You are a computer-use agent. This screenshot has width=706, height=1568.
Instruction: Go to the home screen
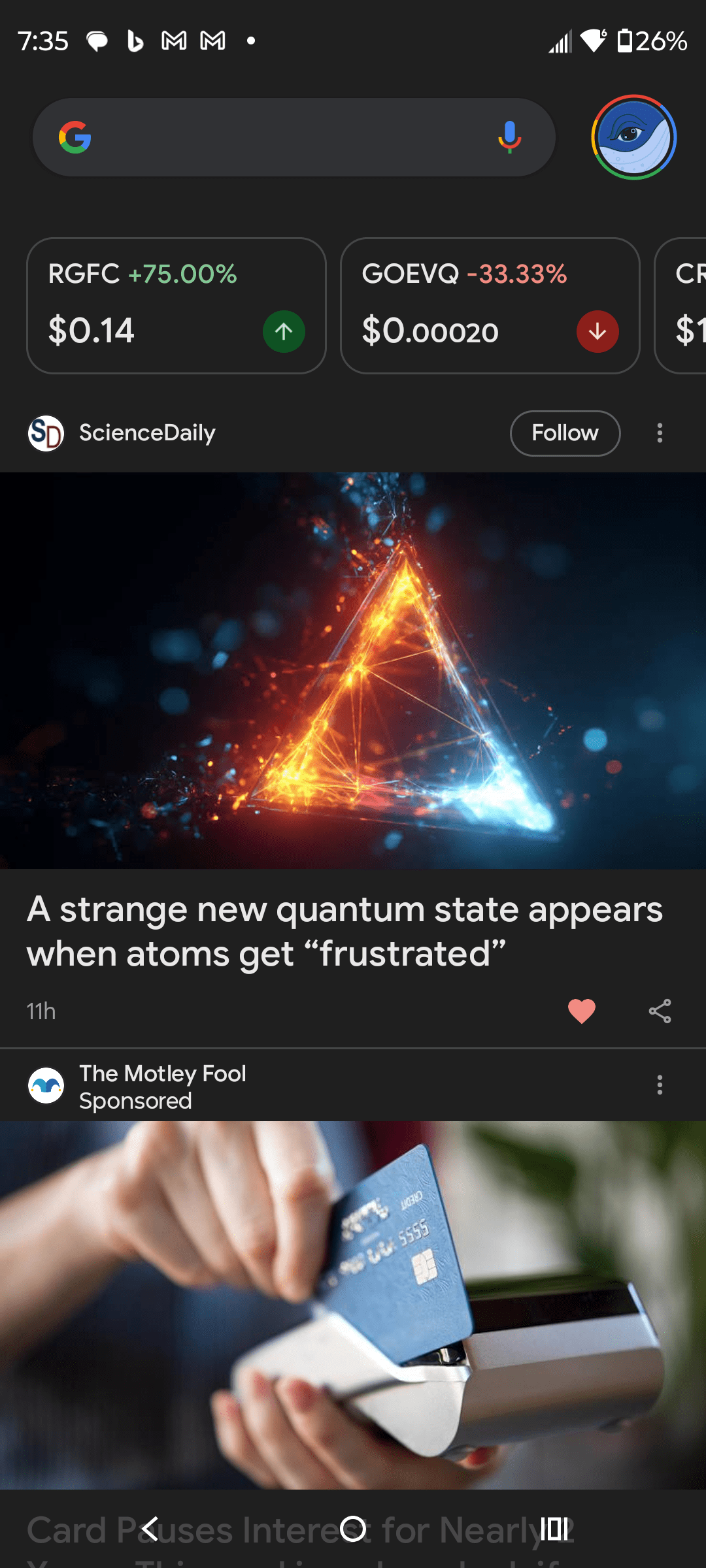[x=353, y=1529]
